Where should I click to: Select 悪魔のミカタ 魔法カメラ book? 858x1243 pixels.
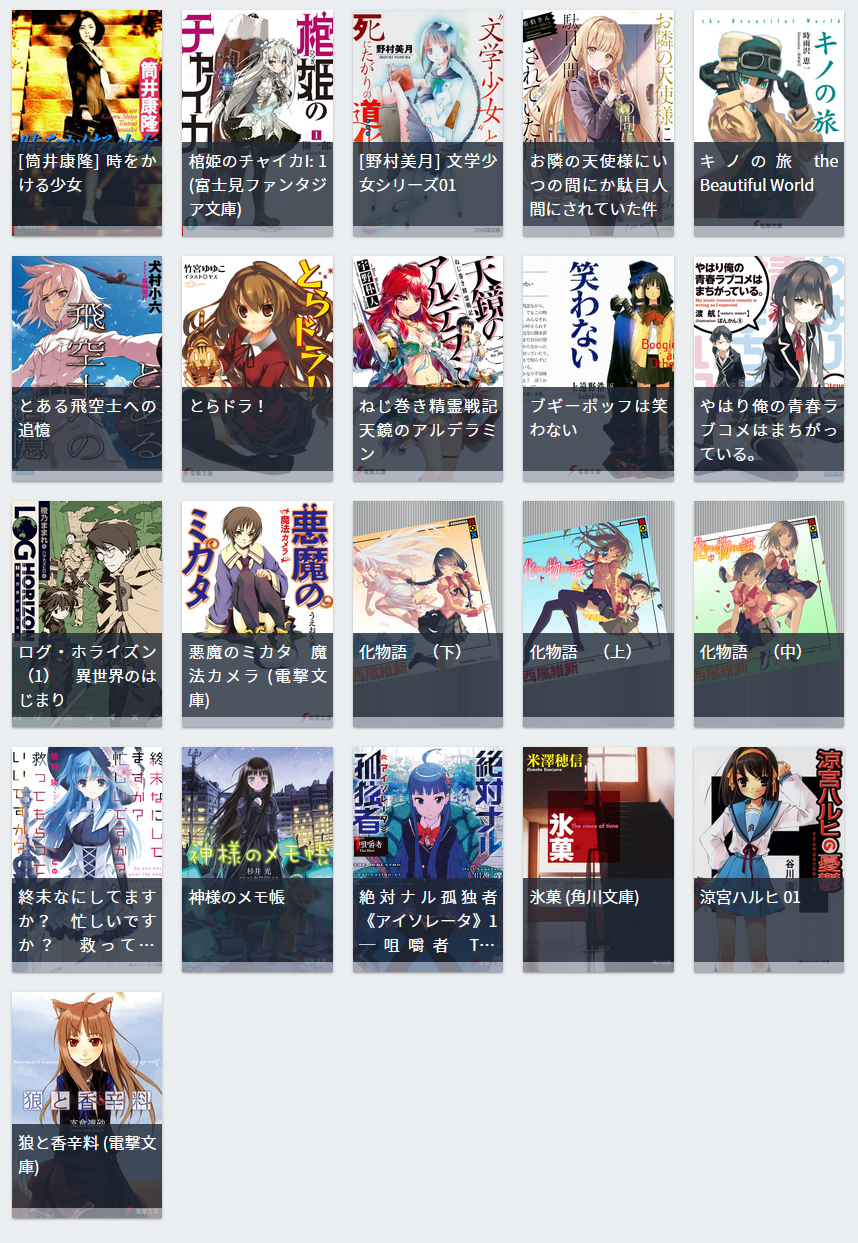[x=257, y=614]
